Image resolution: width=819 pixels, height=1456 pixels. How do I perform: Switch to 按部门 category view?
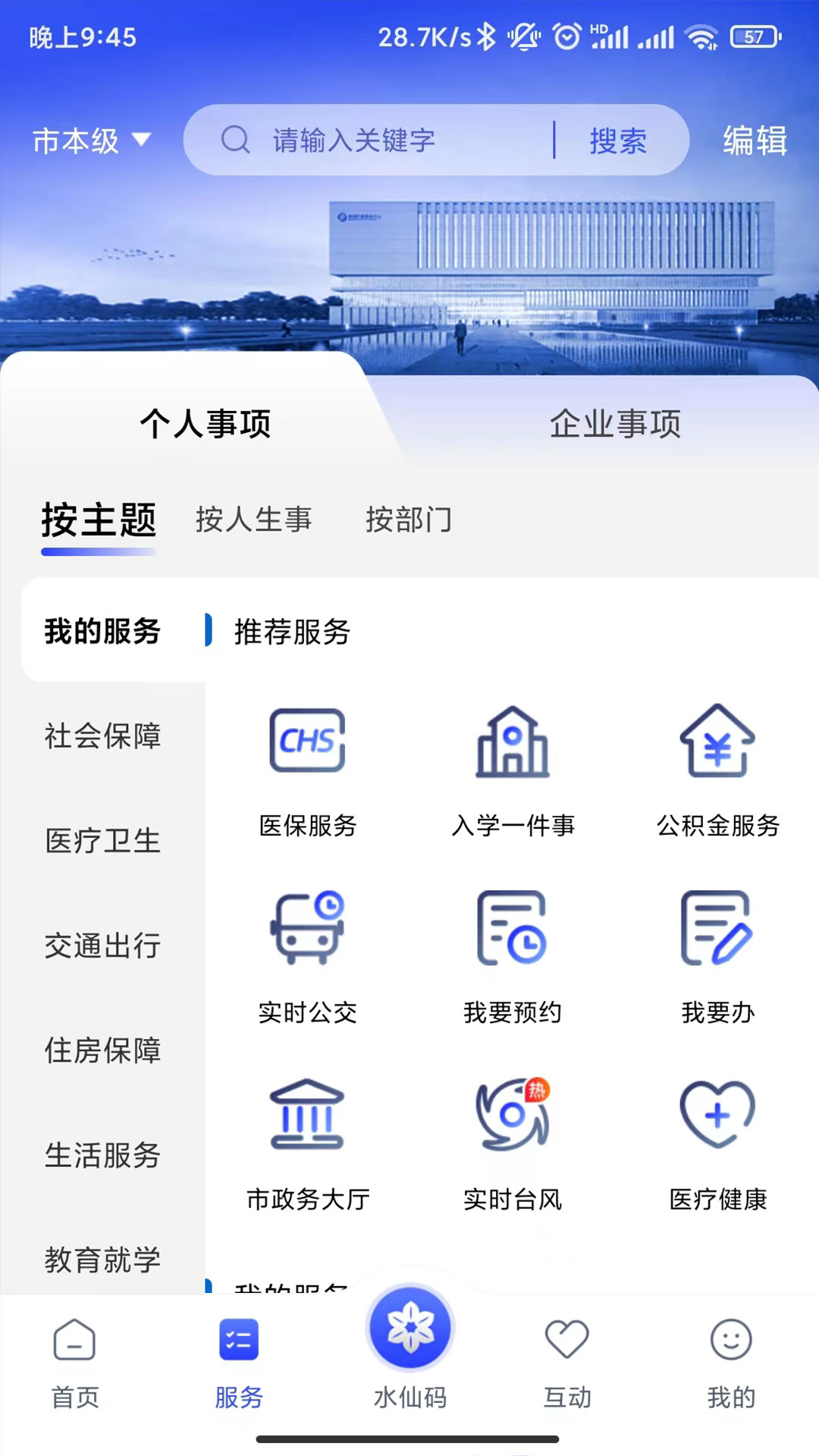[x=408, y=520]
